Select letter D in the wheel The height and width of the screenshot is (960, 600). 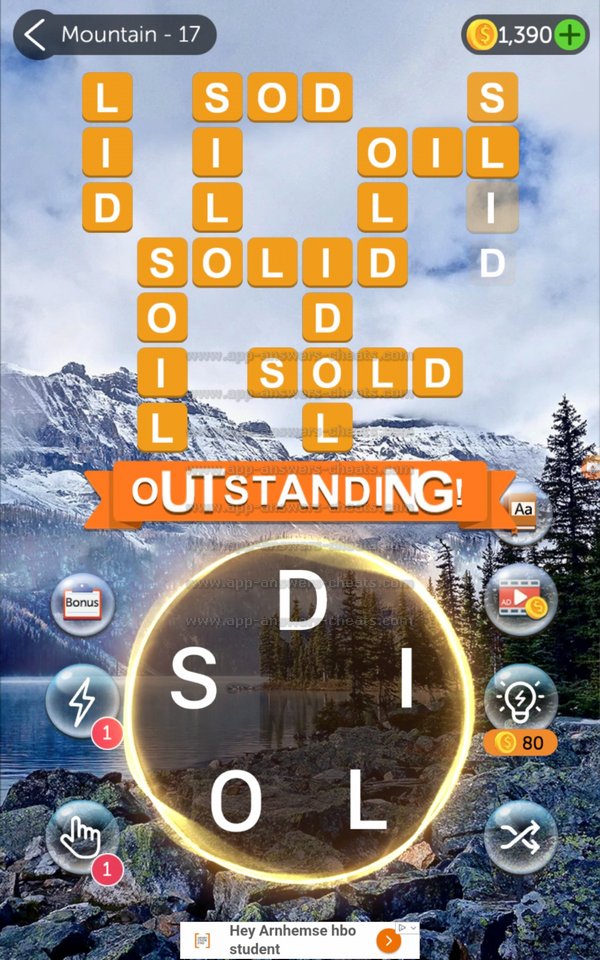point(301,603)
